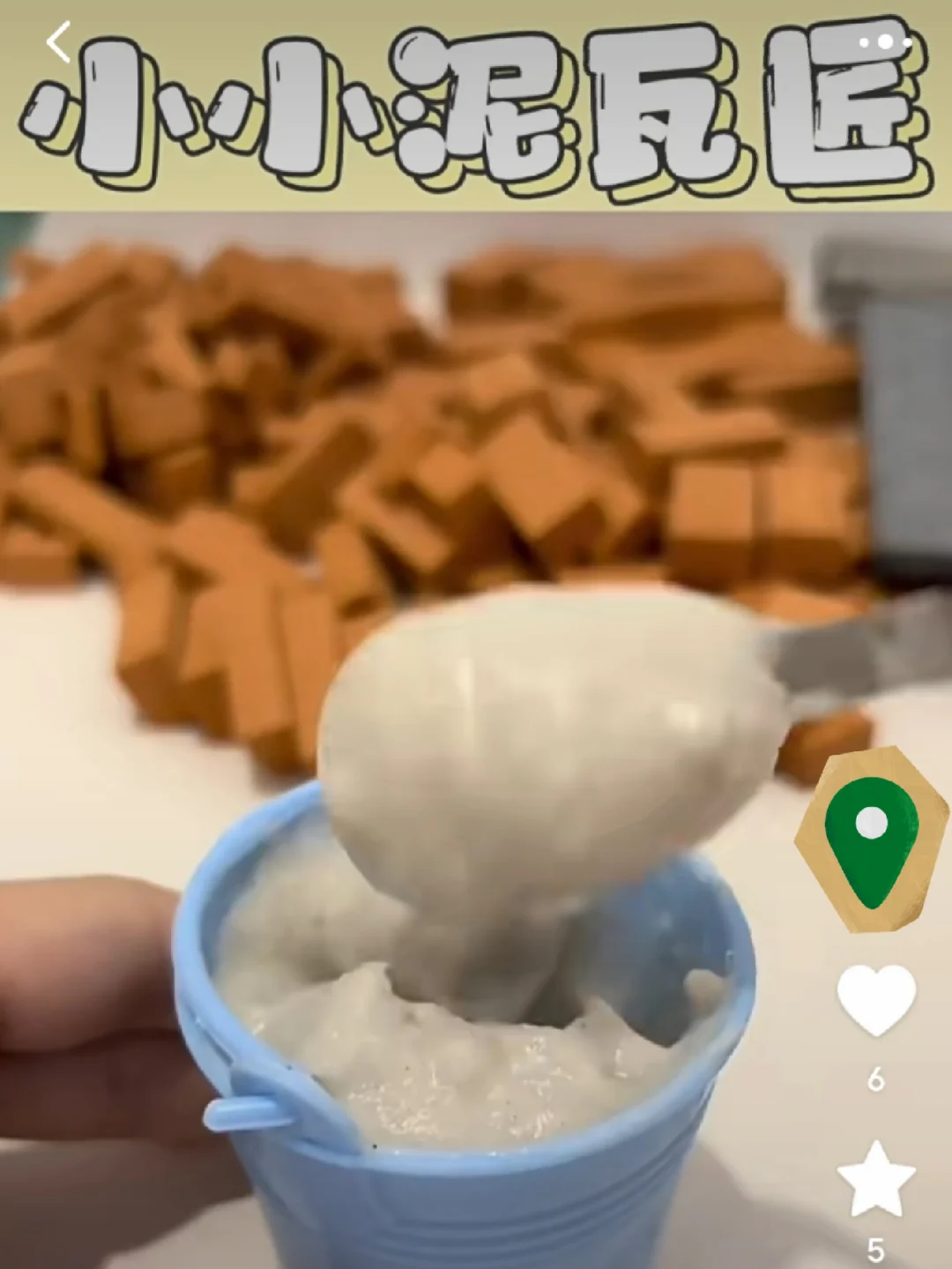Screen dimensions: 952x1269
Task: Go back using the top-left arrow
Action: click(58, 42)
